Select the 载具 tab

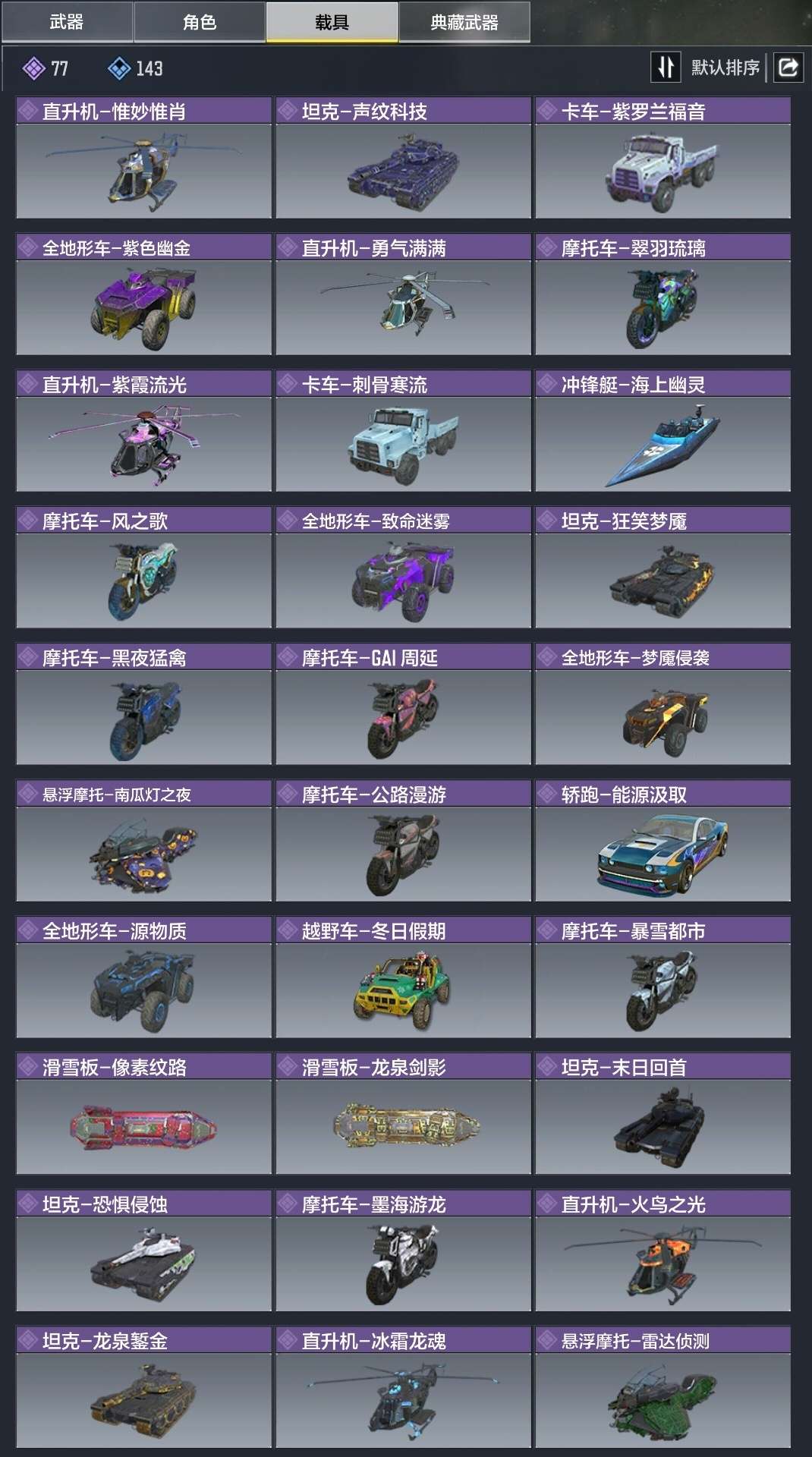click(332, 22)
